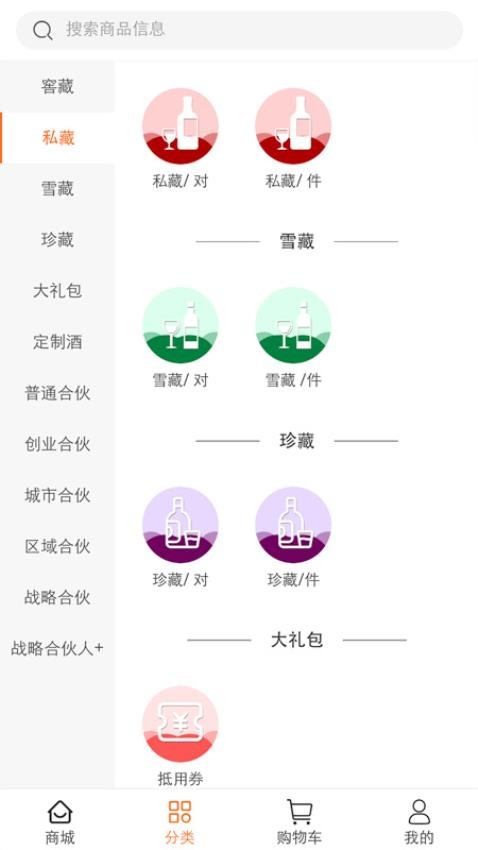Open the 珍藏/对 item

[x=180, y=538]
